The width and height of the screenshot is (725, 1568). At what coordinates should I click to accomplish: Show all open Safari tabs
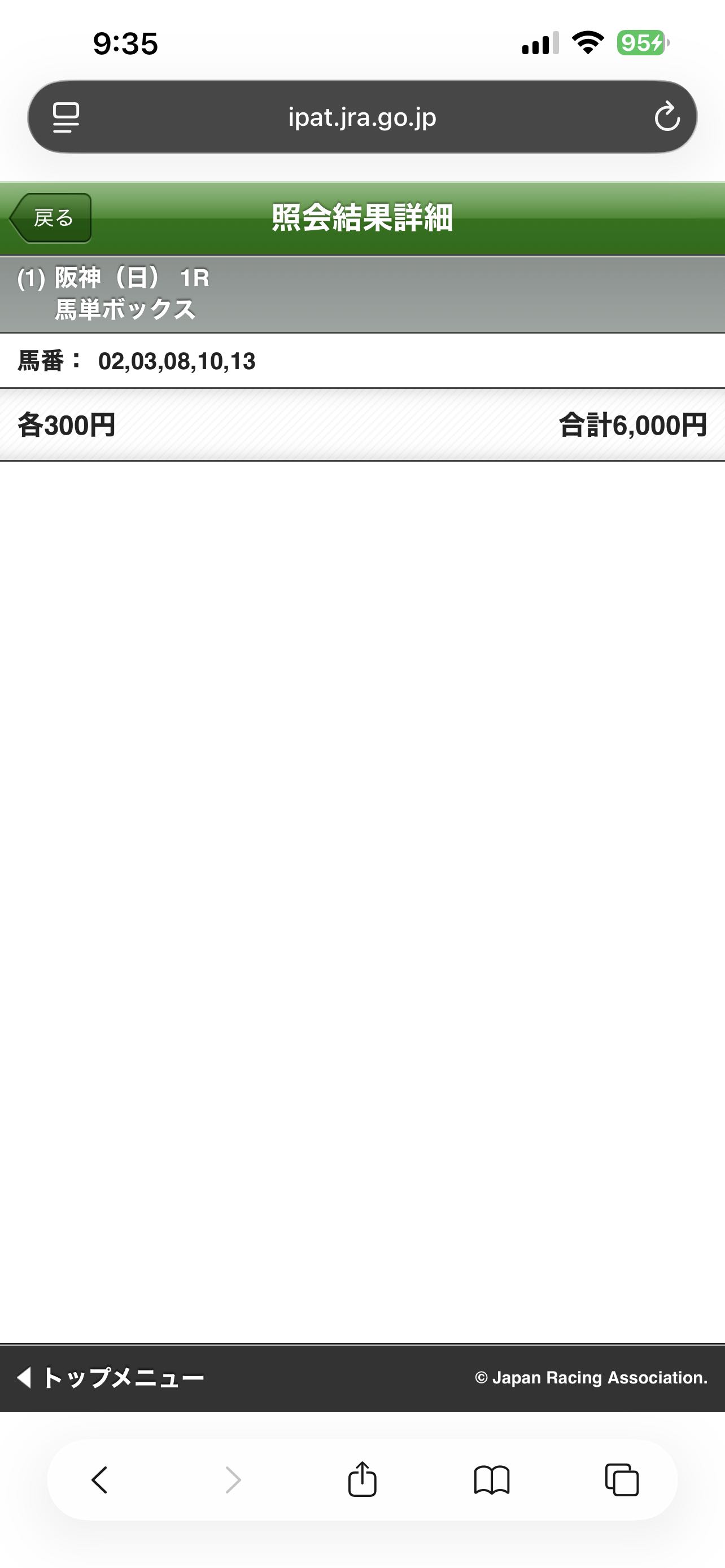click(622, 1479)
